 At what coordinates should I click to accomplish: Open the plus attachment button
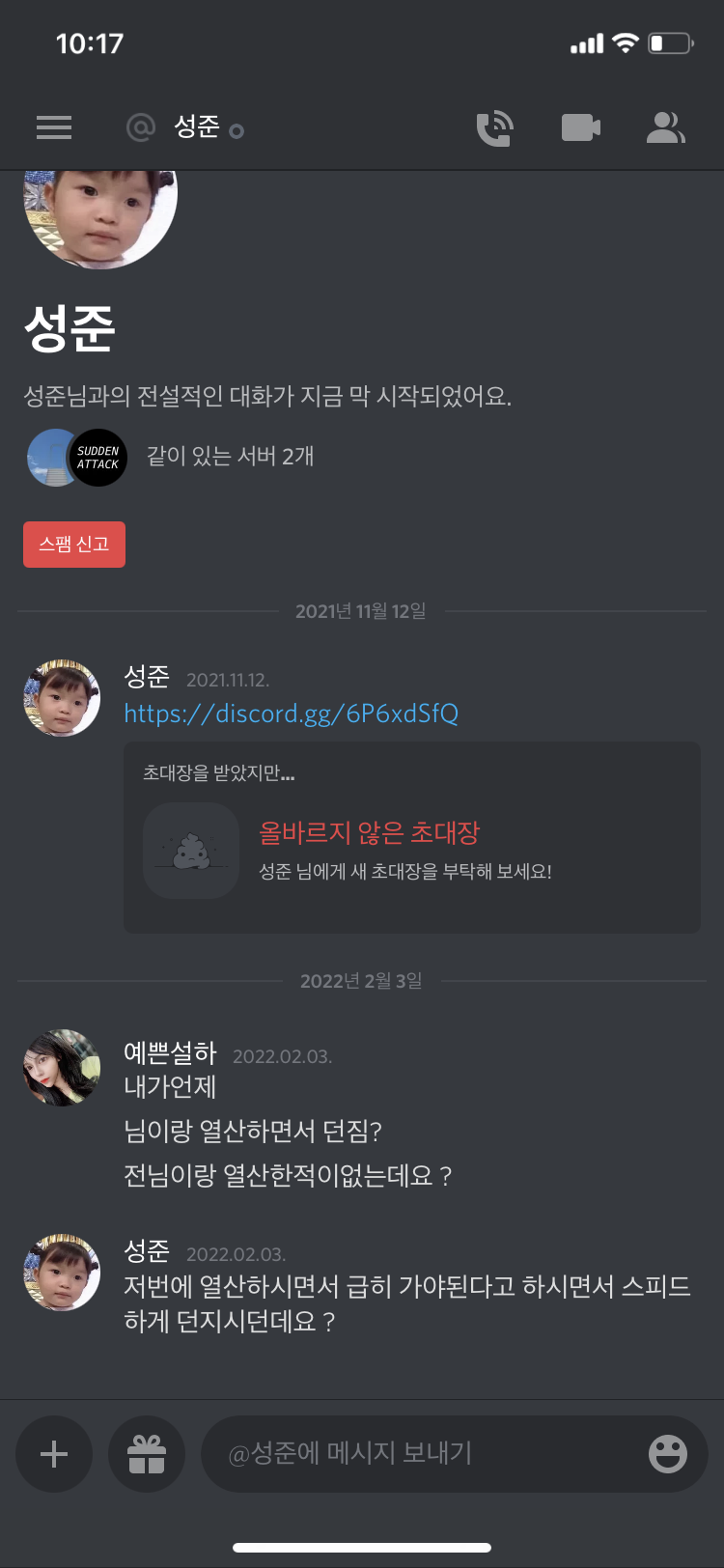point(54,1454)
